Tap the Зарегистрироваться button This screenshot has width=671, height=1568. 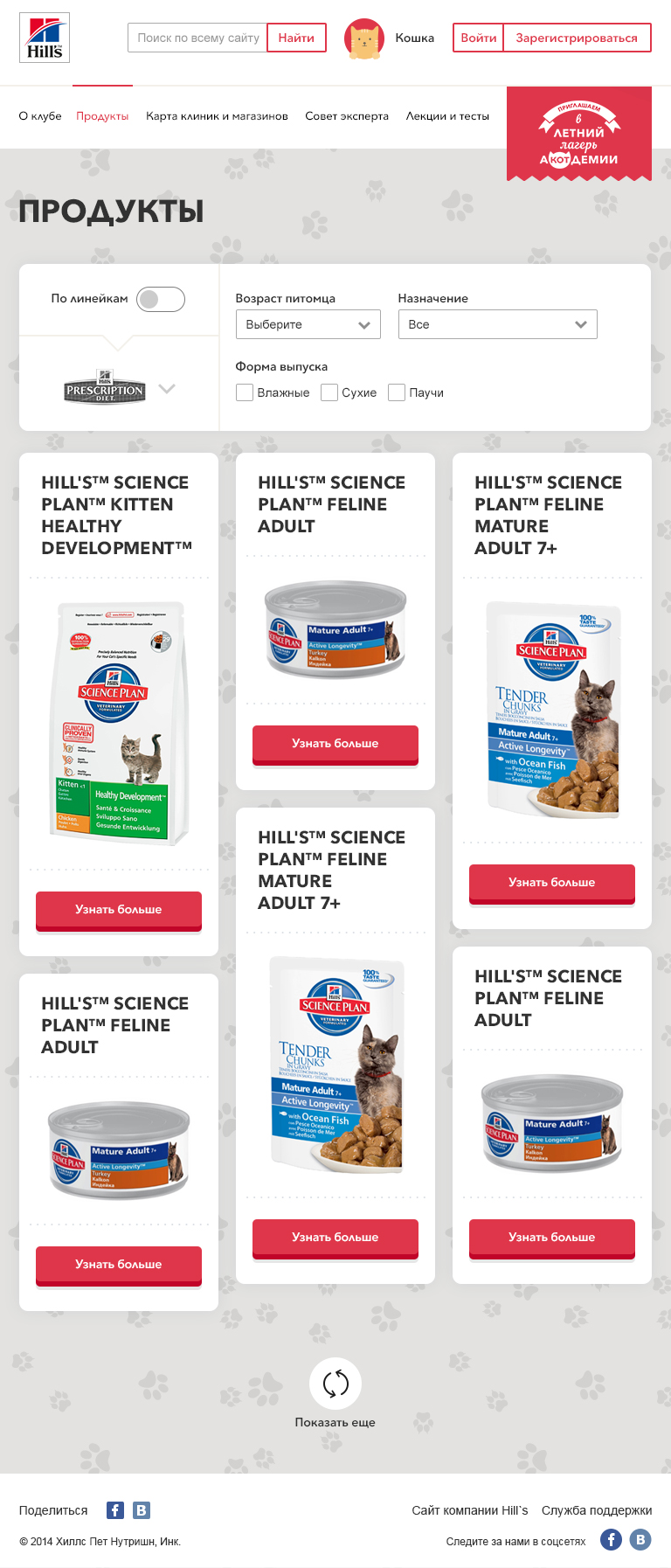(577, 38)
